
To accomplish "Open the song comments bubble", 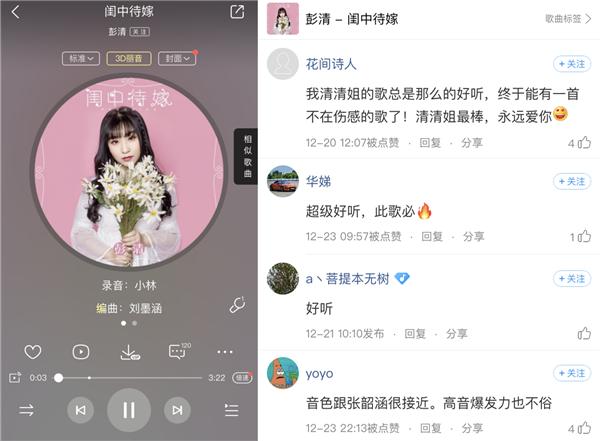I will click(177, 352).
